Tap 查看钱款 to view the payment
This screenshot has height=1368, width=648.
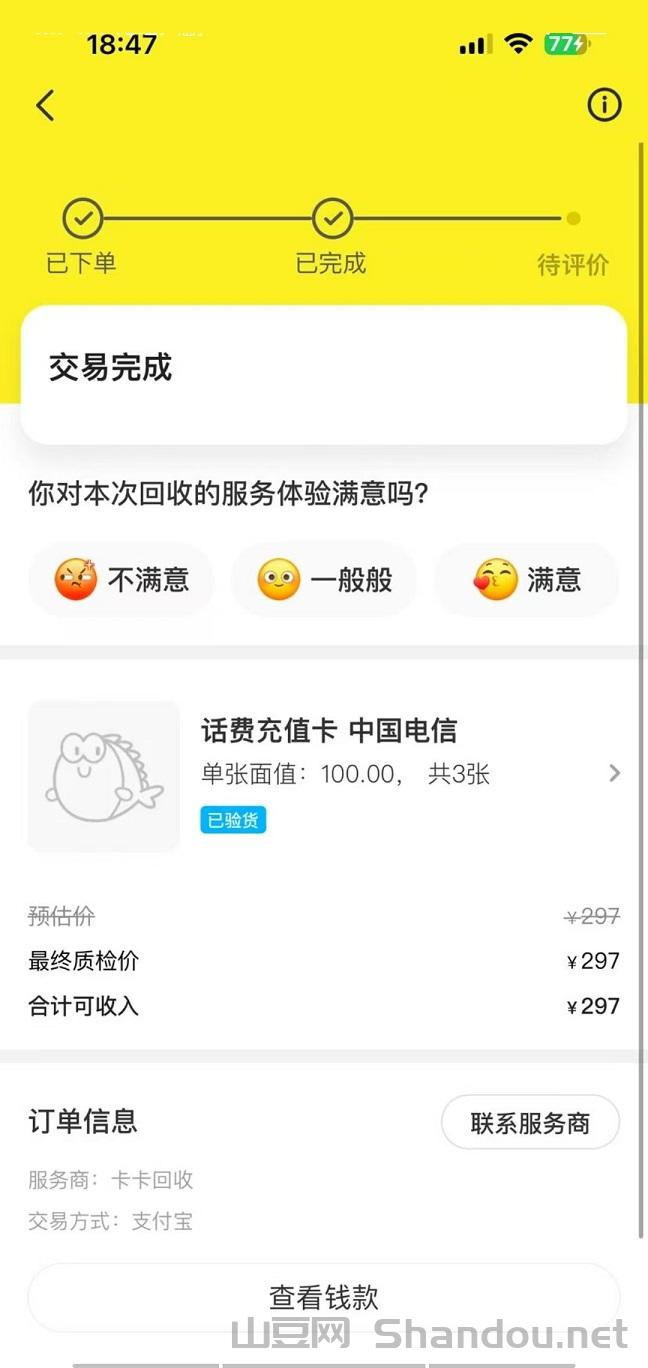pos(324,1298)
